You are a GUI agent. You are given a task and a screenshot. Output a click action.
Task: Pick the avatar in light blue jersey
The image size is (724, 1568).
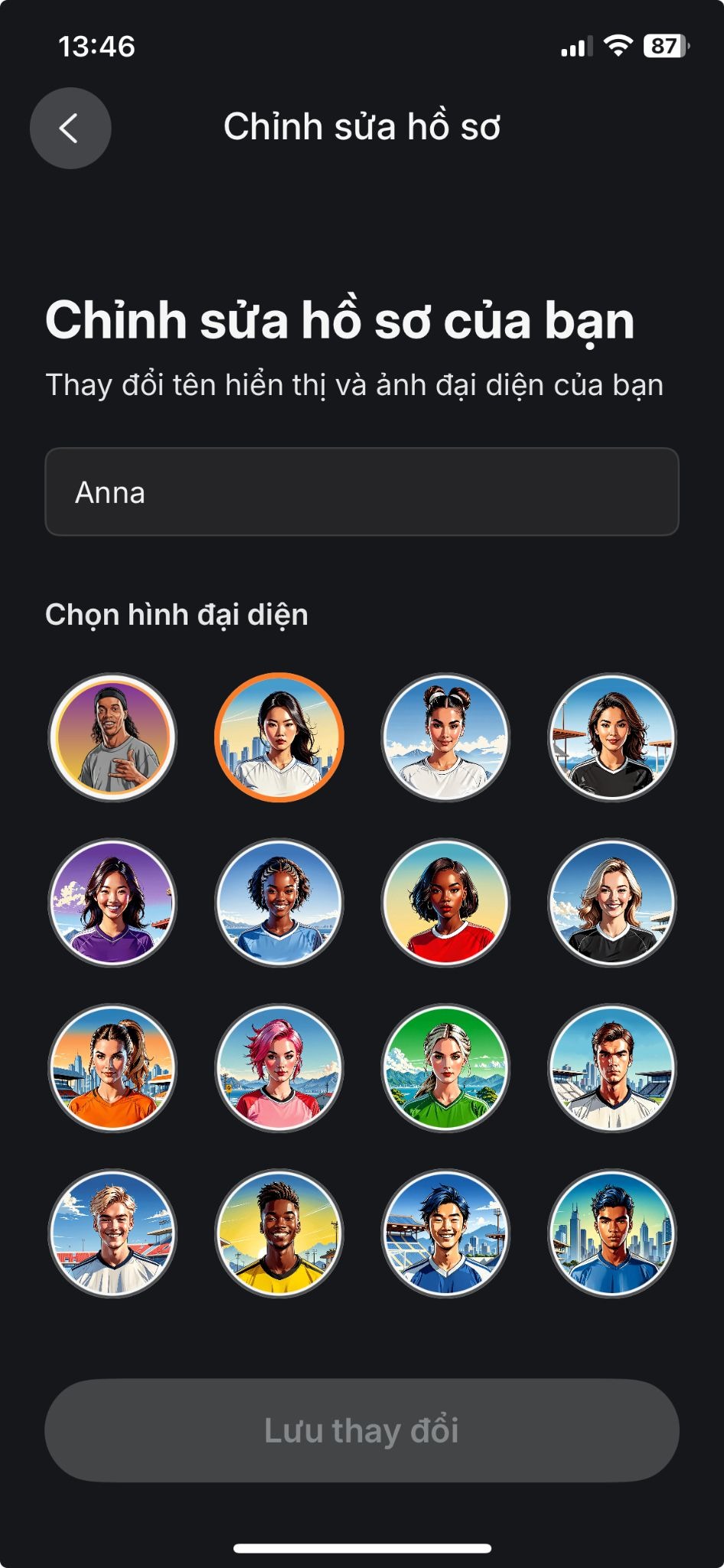click(x=279, y=903)
